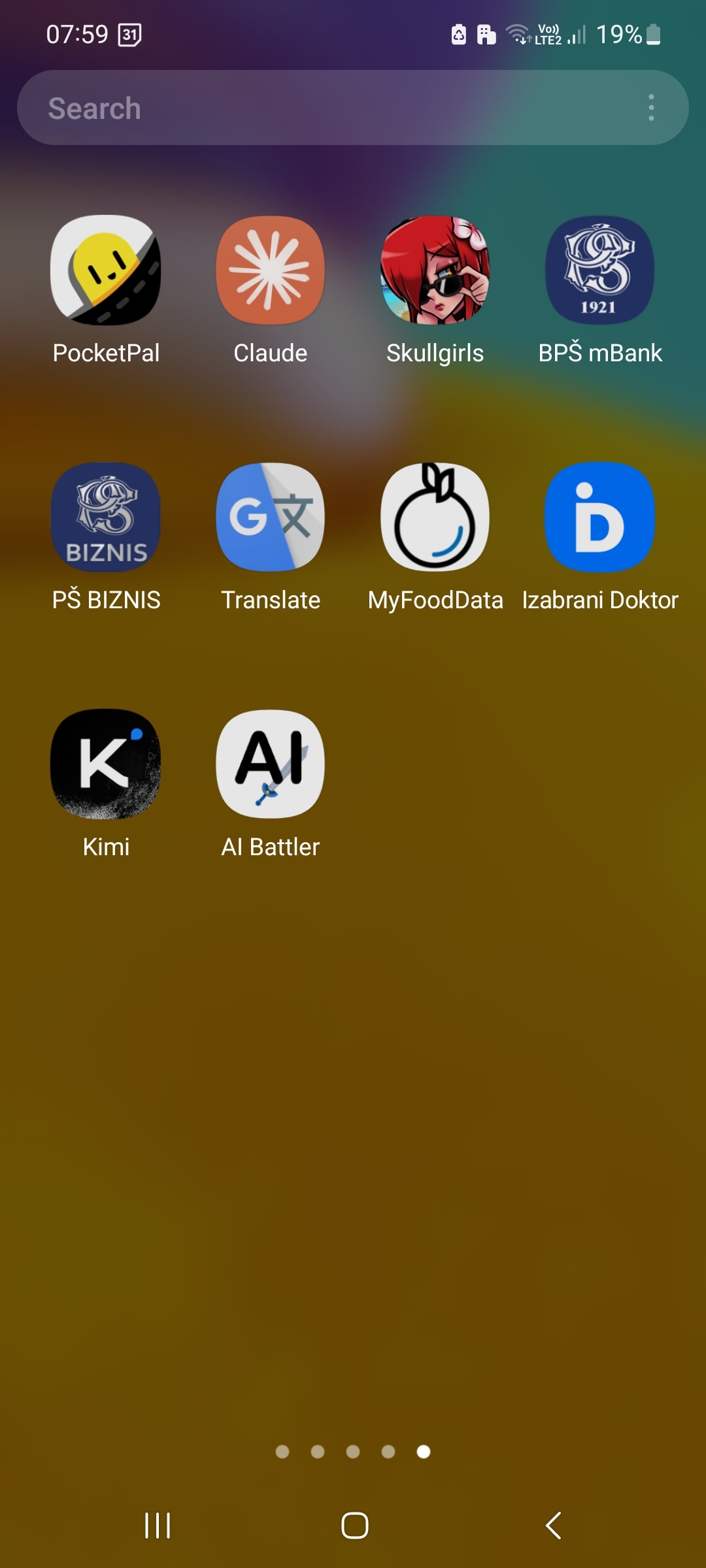Viewport: 706px width, 1568px height.
Task: Open the Kimi app
Action: tap(106, 764)
